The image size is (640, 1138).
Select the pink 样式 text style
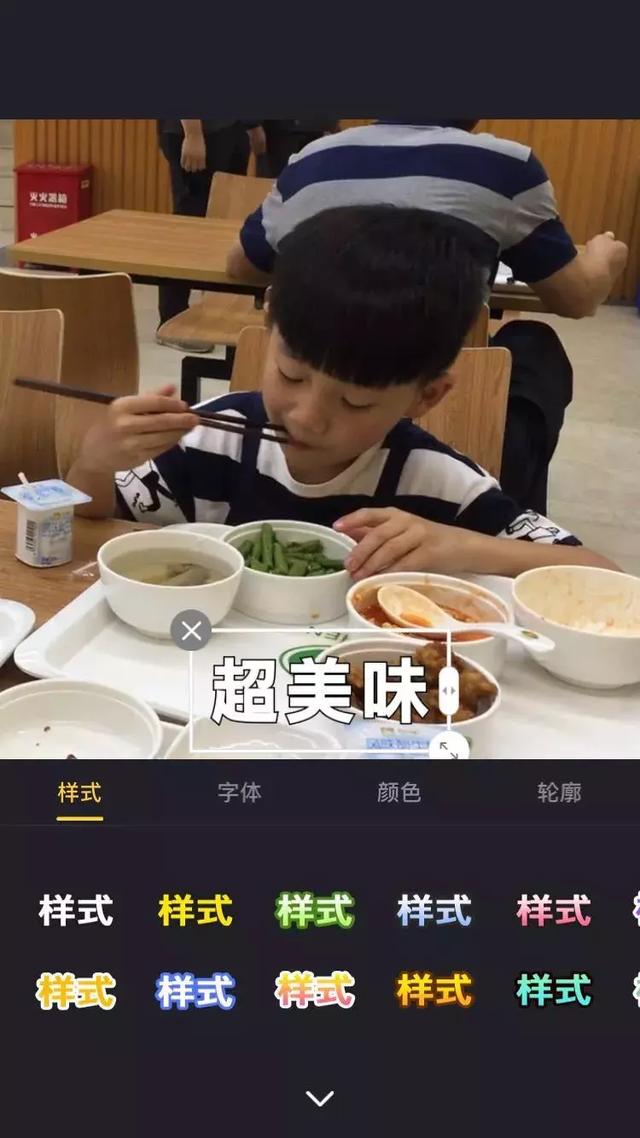pos(554,911)
